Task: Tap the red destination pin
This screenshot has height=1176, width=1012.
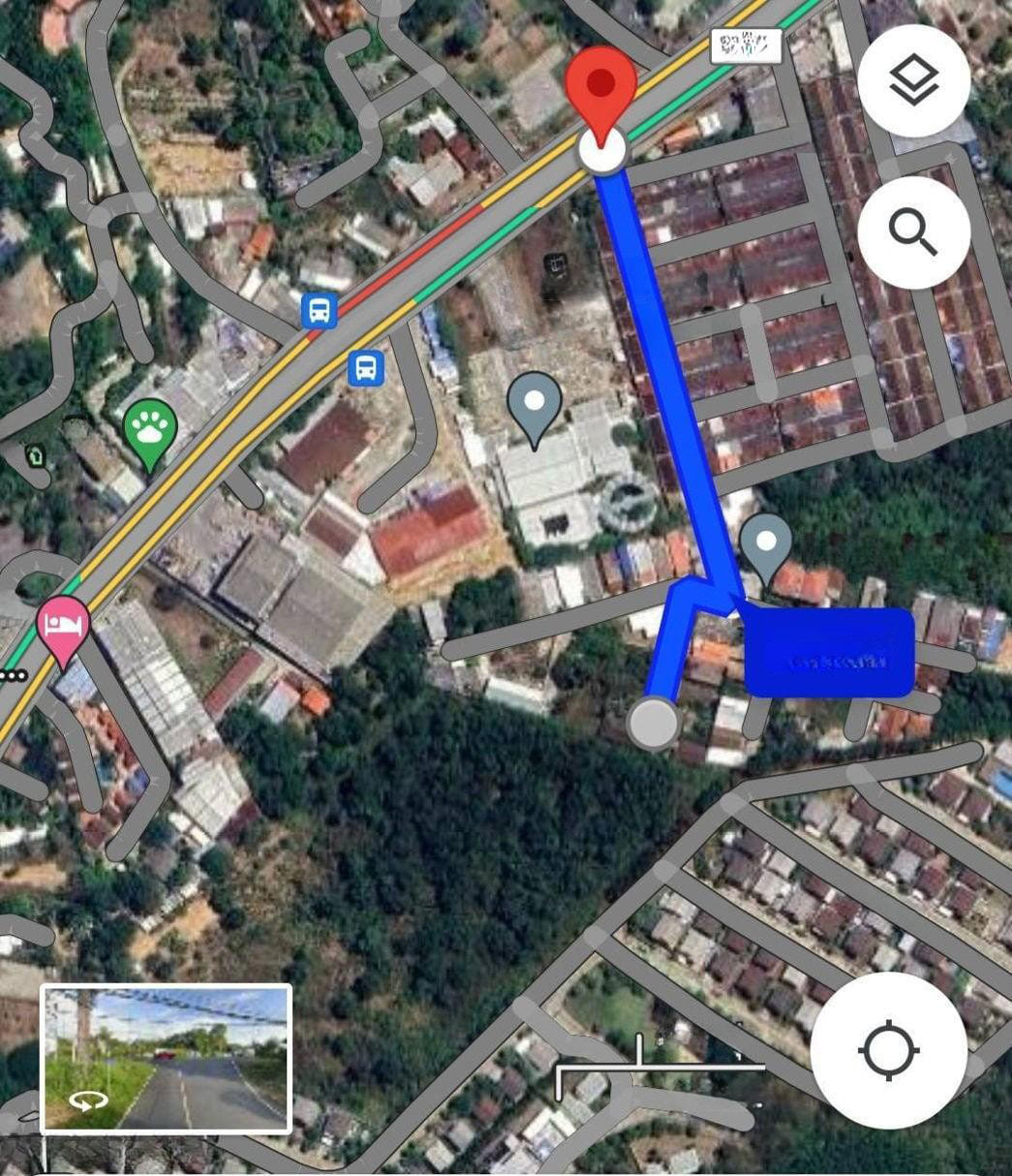Action: [601, 89]
